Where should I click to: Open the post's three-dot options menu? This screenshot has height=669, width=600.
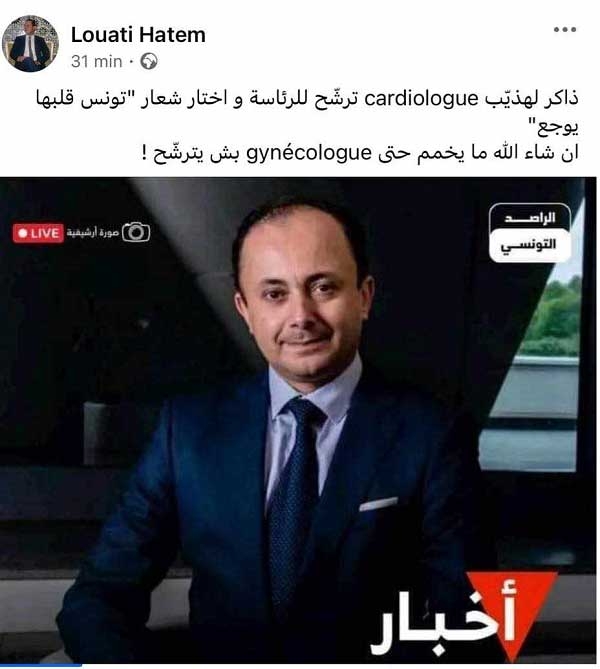pos(565,30)
